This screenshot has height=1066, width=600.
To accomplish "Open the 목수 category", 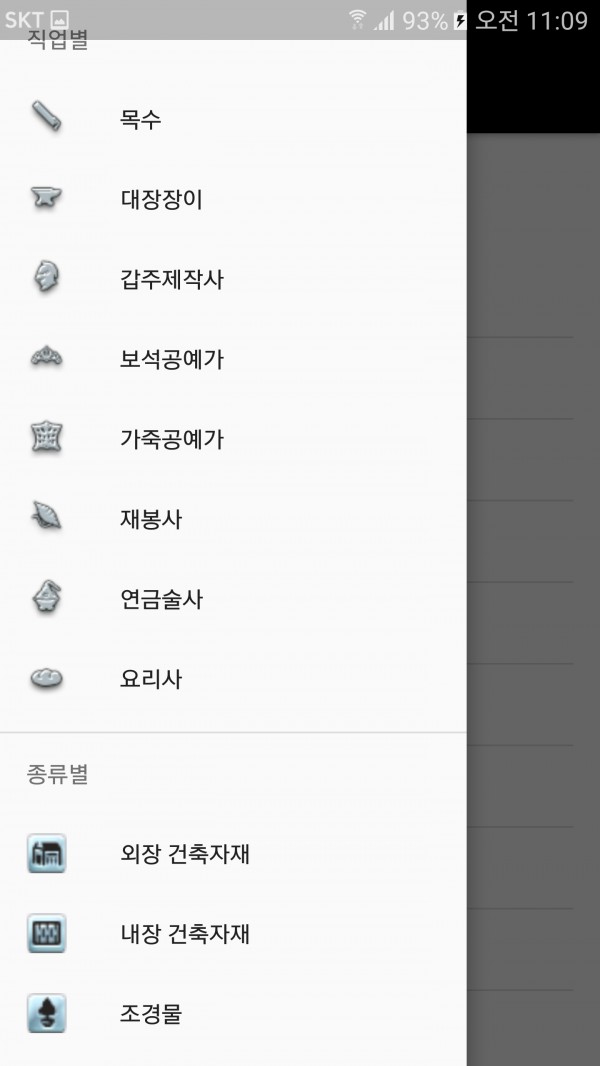I will coord(233,120).
